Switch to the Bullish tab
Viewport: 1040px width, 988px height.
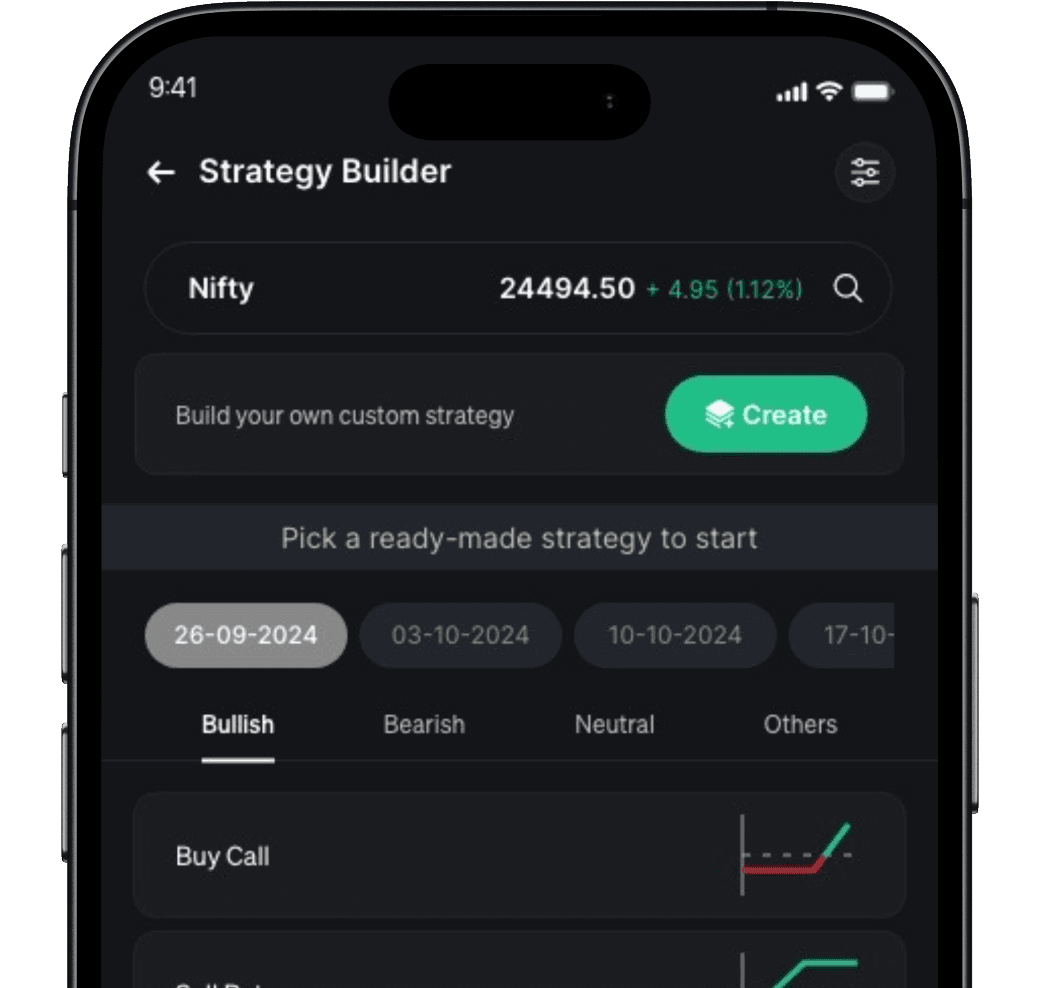tap(238, 725)
